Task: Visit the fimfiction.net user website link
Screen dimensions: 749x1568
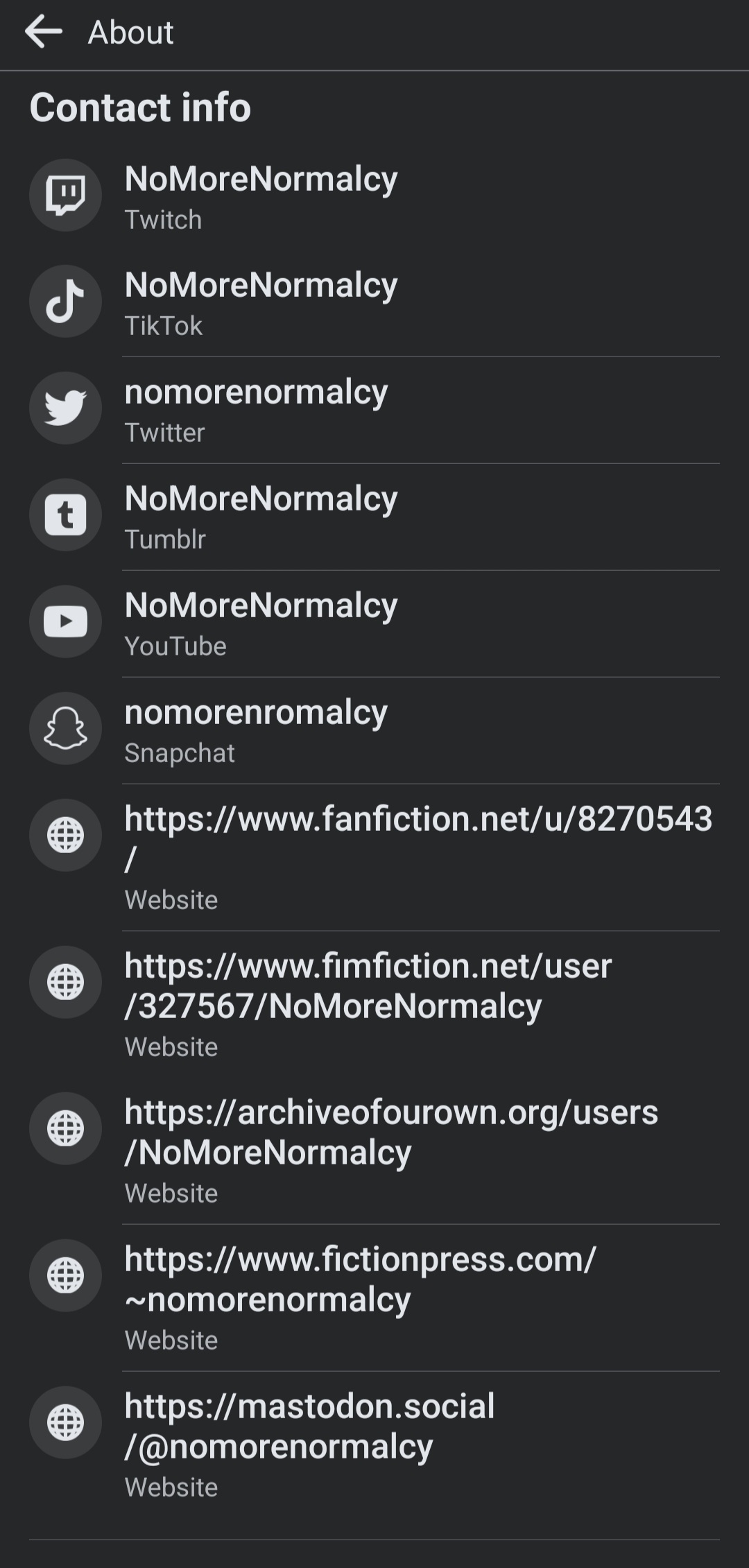Action: pos(374,1004)
